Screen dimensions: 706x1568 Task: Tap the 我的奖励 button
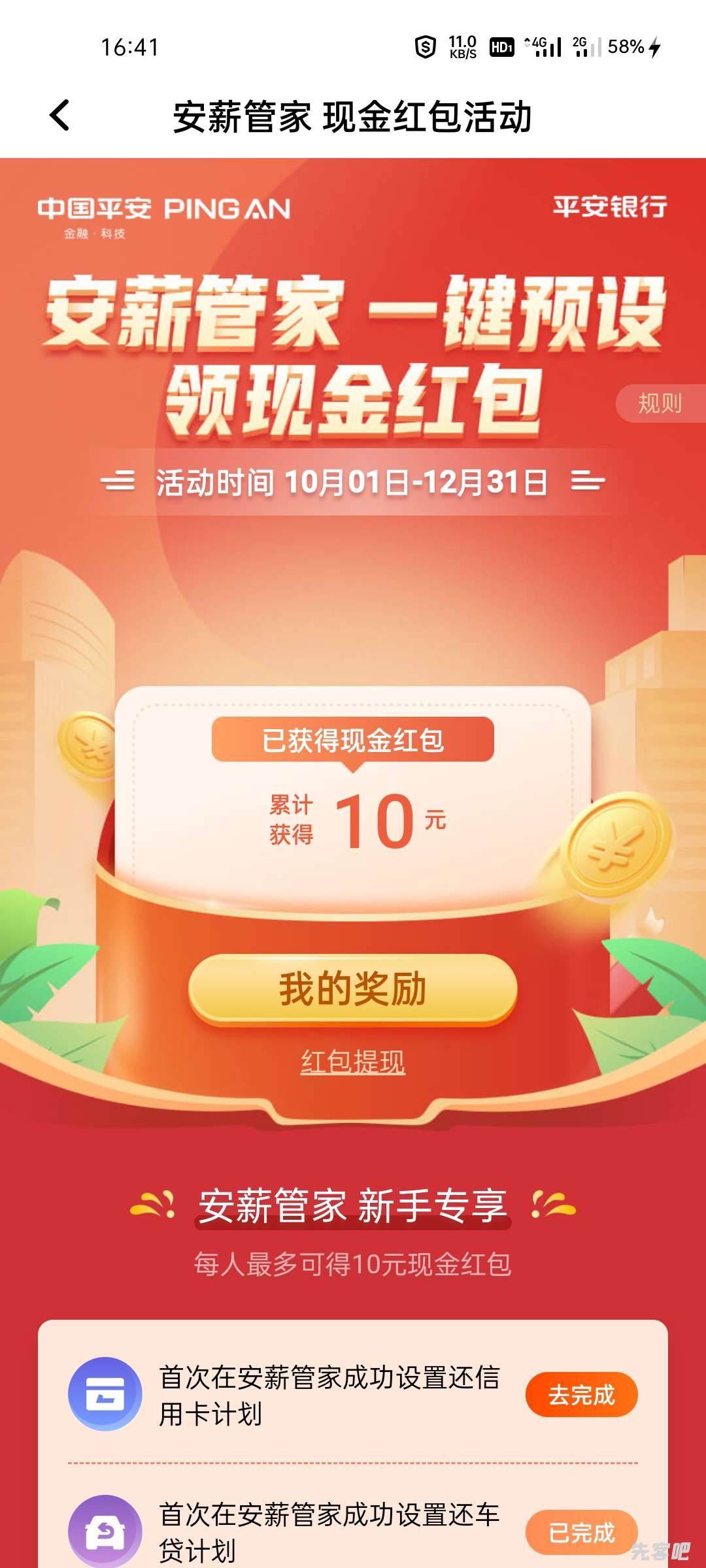tap(353, 989)
